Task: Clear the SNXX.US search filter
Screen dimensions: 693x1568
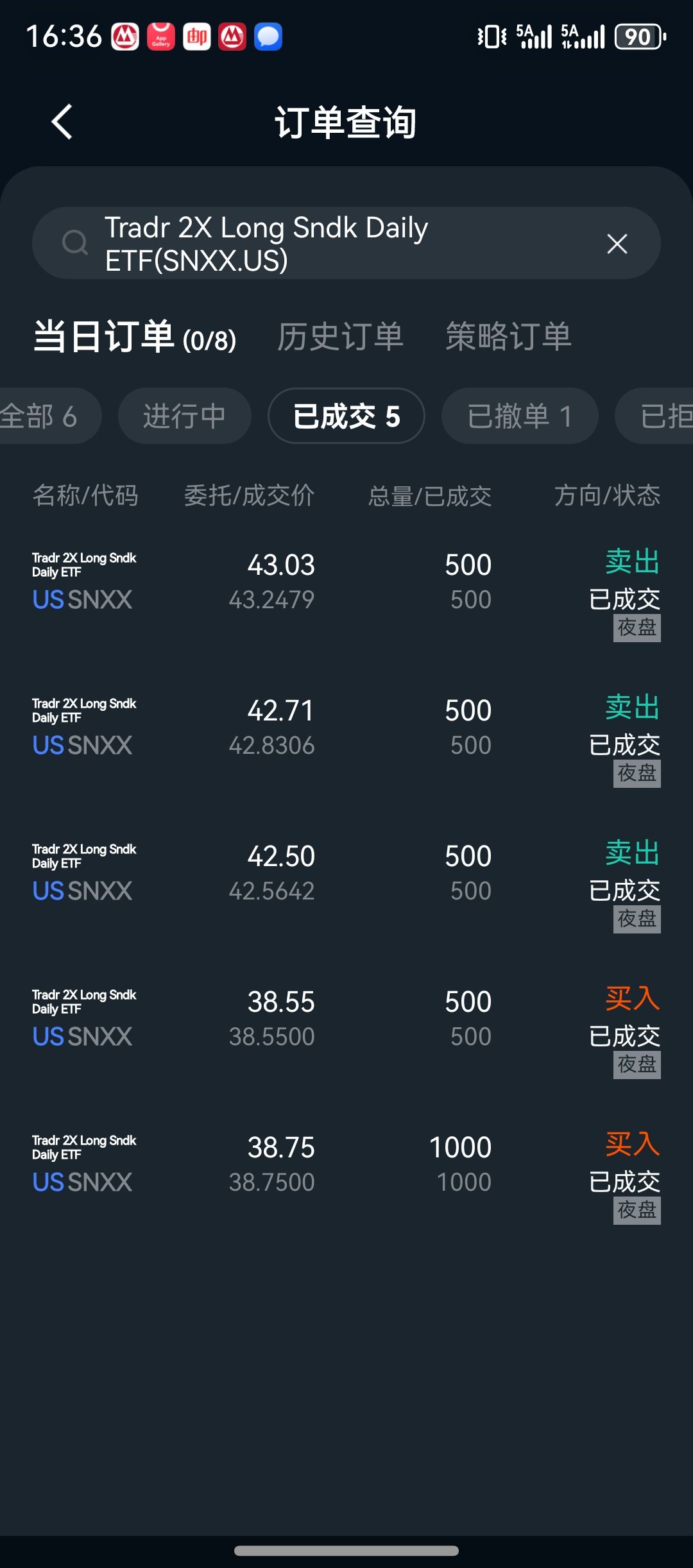Action: click(x=617, y=244)
